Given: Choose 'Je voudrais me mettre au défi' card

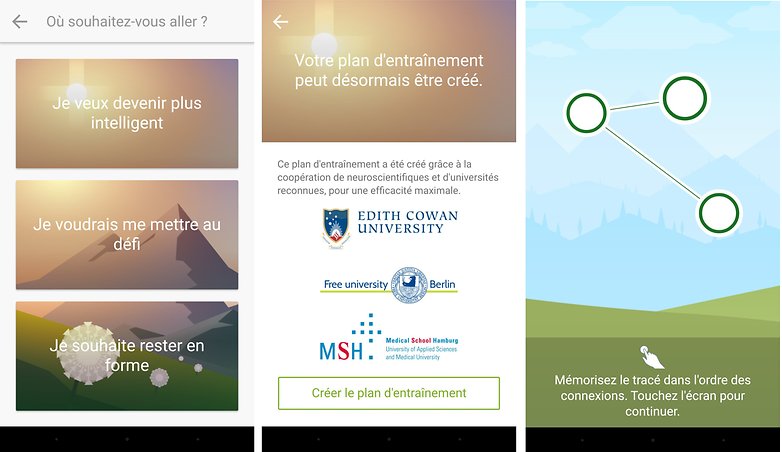Looking at the screenshot, I should [x=127, y=235].
